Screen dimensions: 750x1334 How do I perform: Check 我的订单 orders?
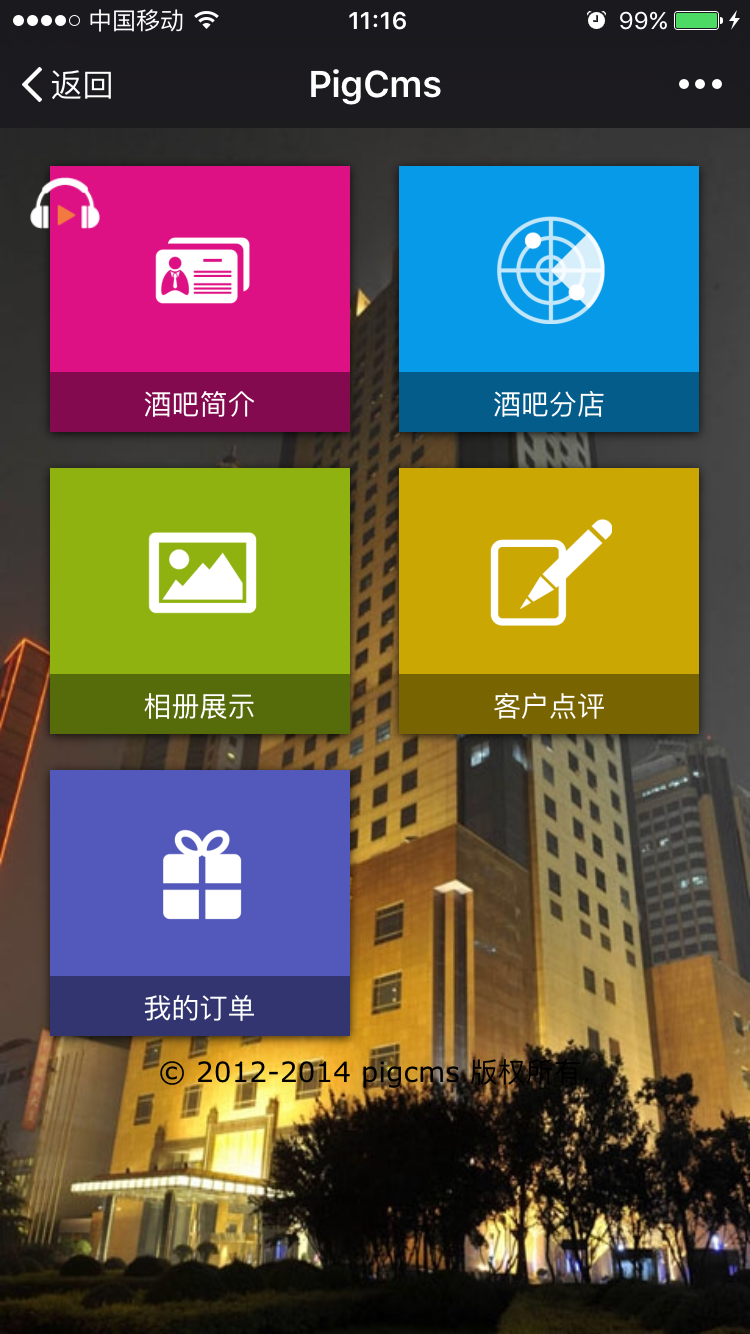click(200, 902)
